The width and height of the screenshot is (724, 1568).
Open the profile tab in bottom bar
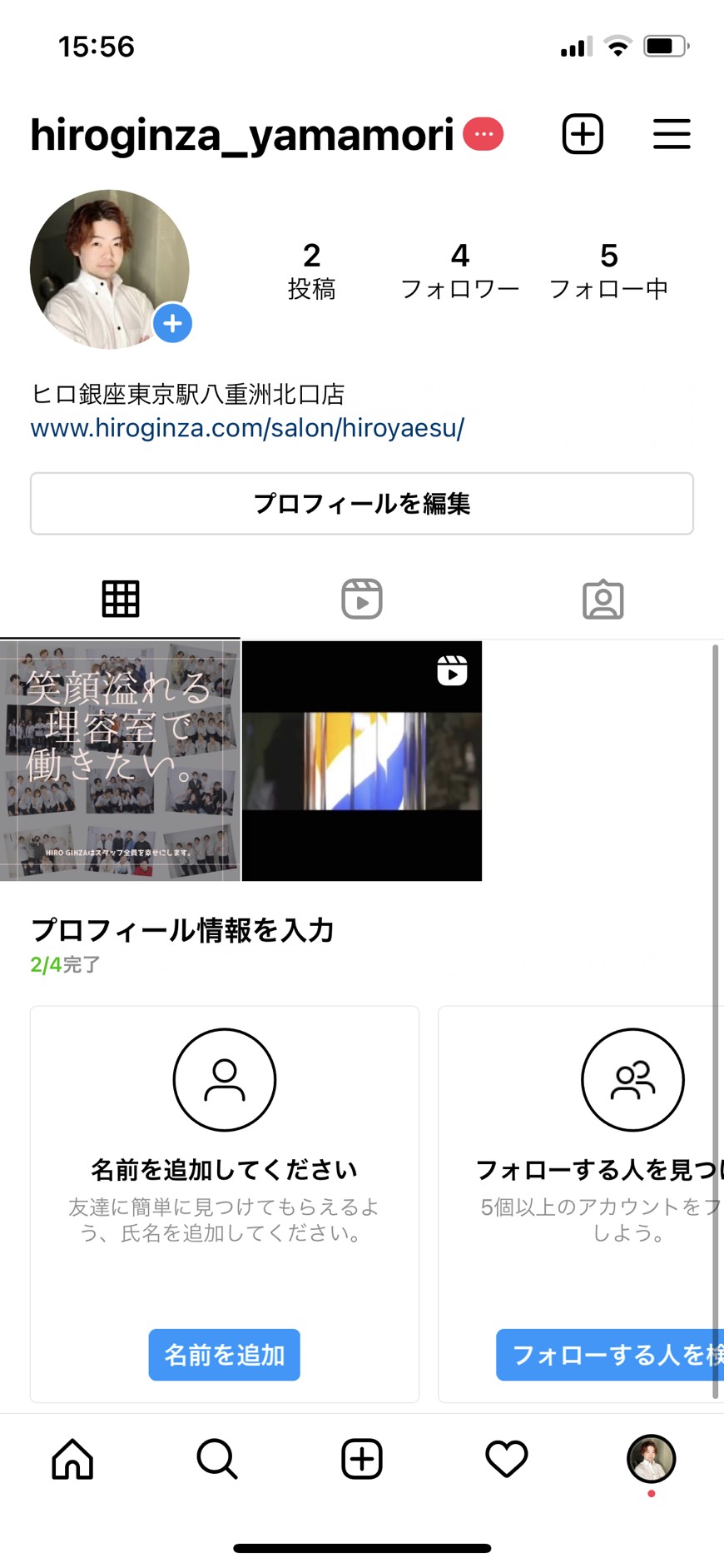[651, 1459]
